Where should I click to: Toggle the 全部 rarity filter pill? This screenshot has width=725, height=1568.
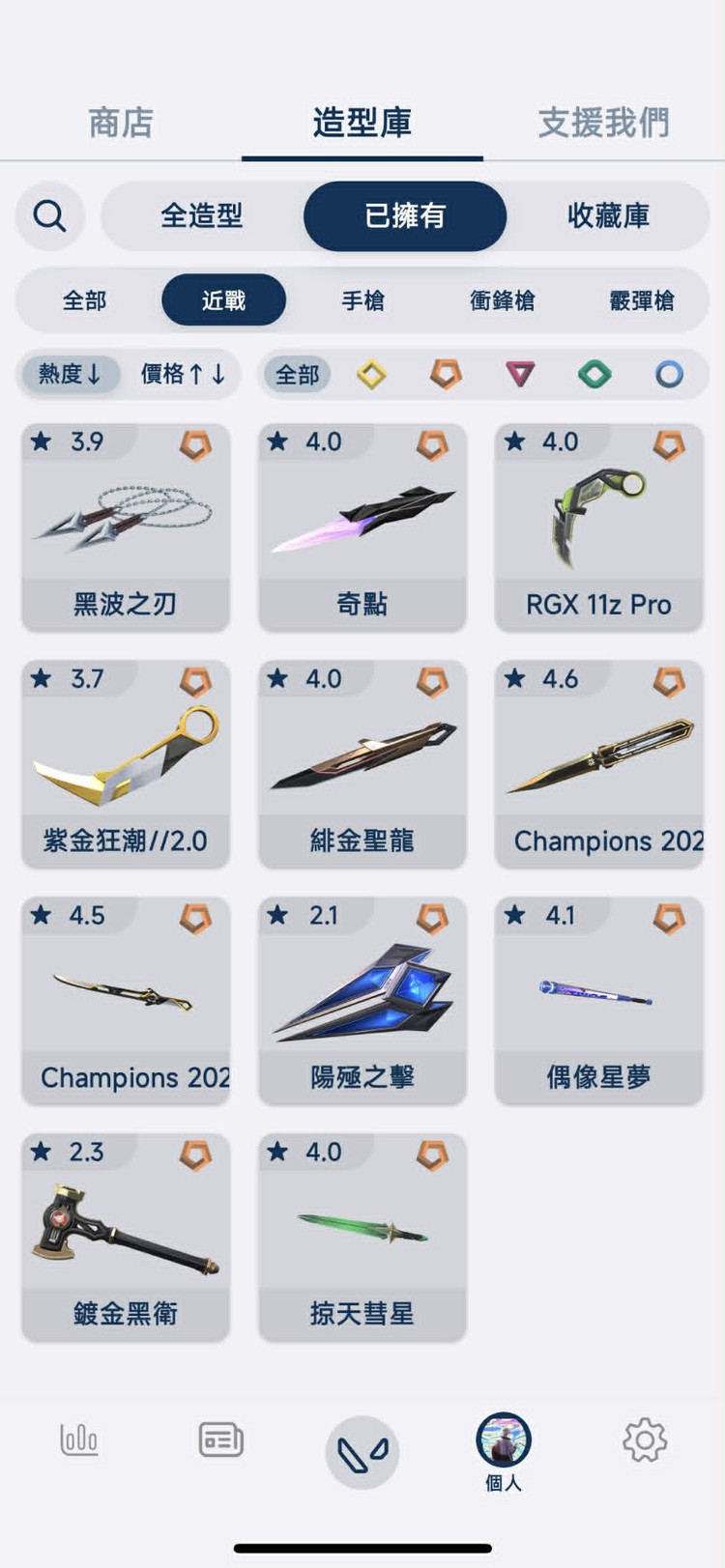(297, 374)
